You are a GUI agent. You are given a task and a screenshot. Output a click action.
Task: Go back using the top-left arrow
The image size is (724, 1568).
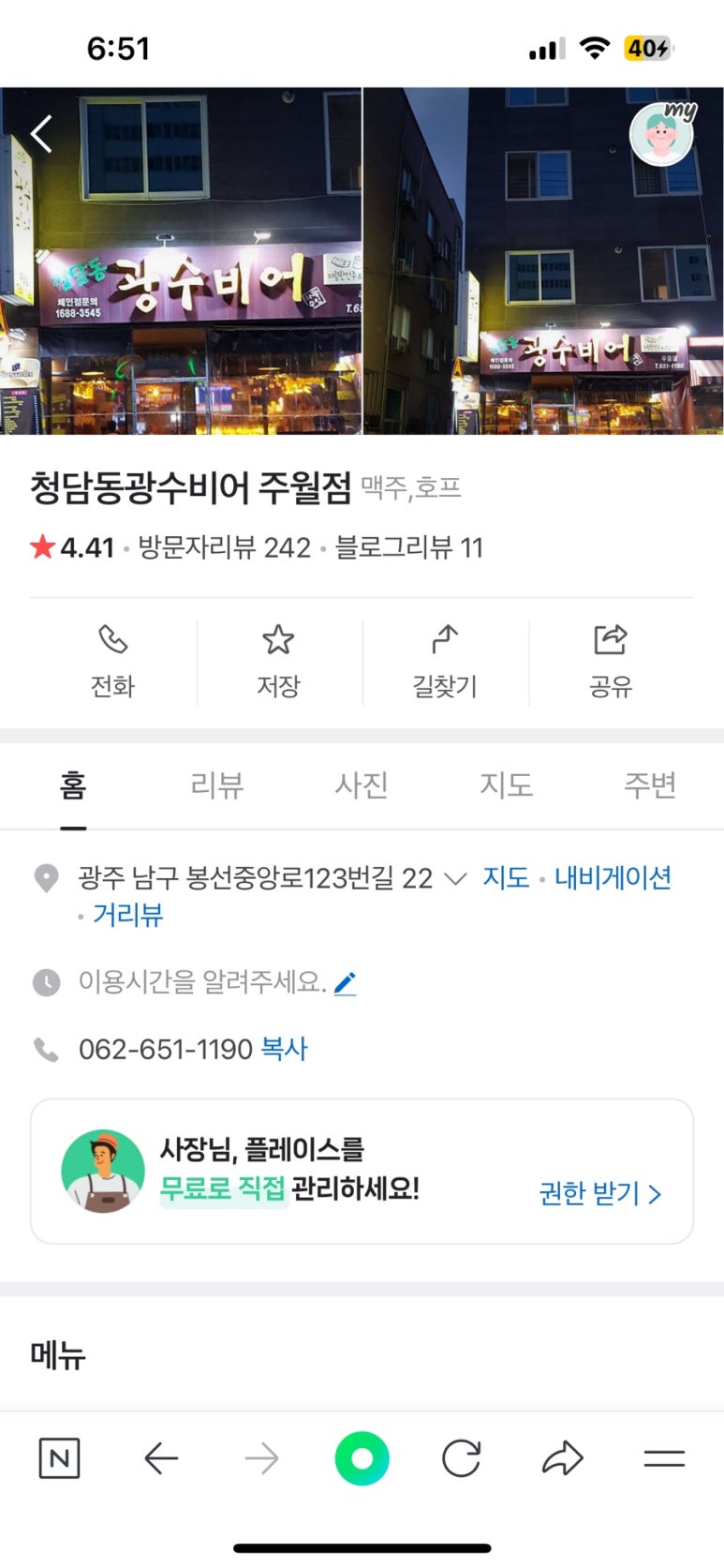point(41,134)
